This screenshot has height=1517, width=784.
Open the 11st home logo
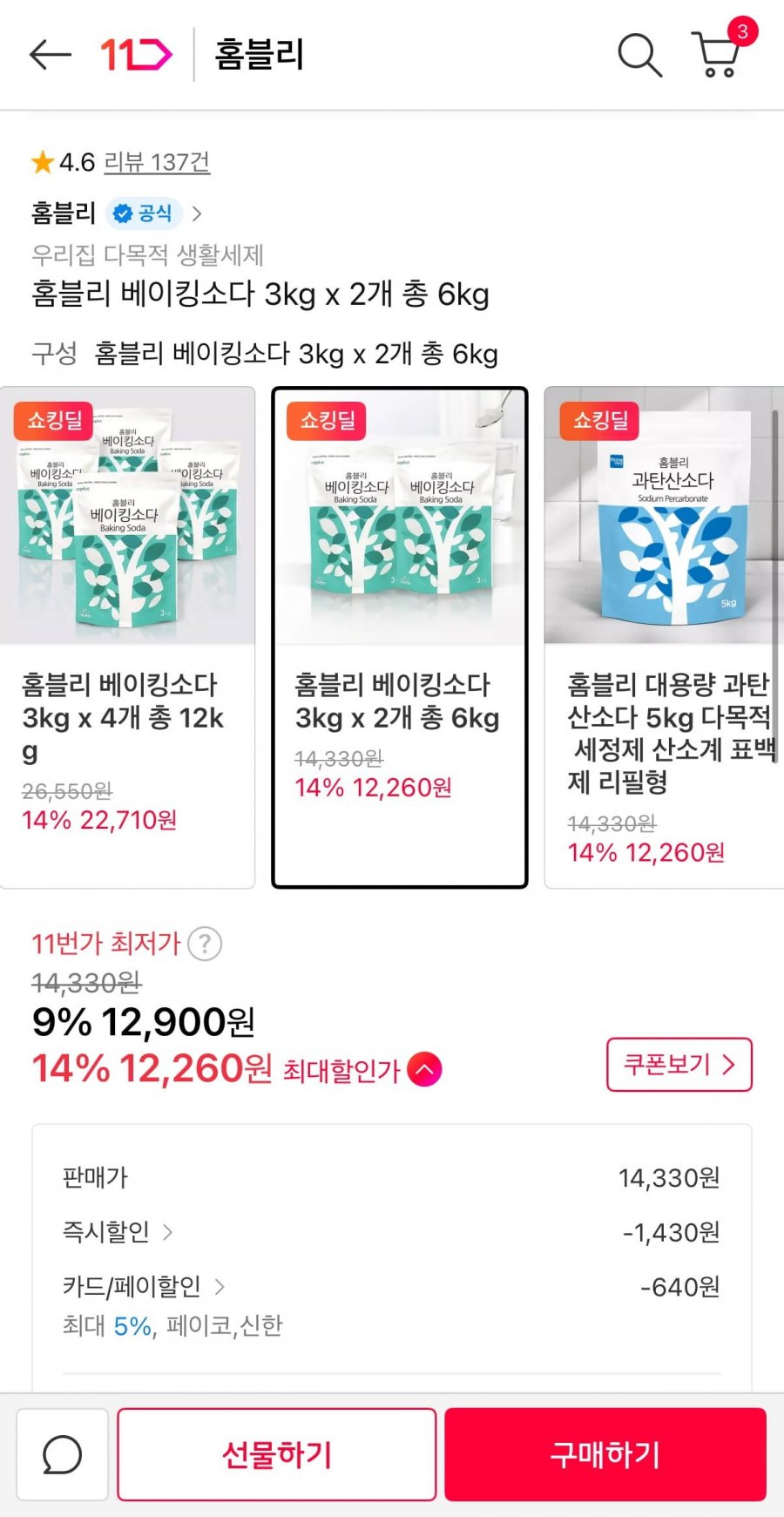pos(136,55)
